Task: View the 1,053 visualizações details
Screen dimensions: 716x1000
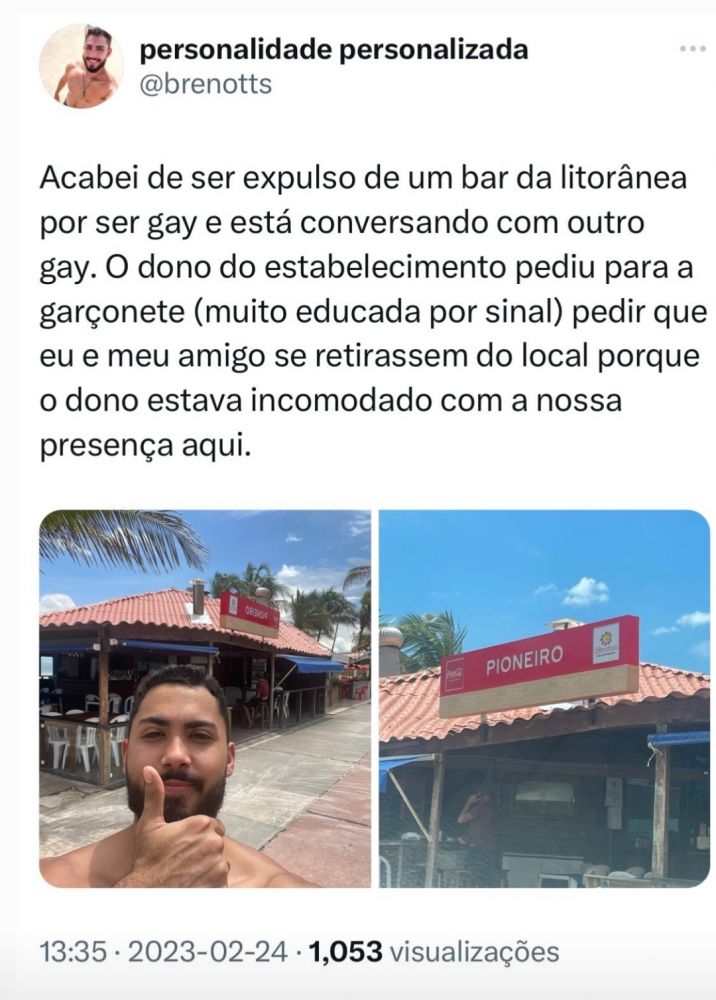Action: (x=434, y=951)
